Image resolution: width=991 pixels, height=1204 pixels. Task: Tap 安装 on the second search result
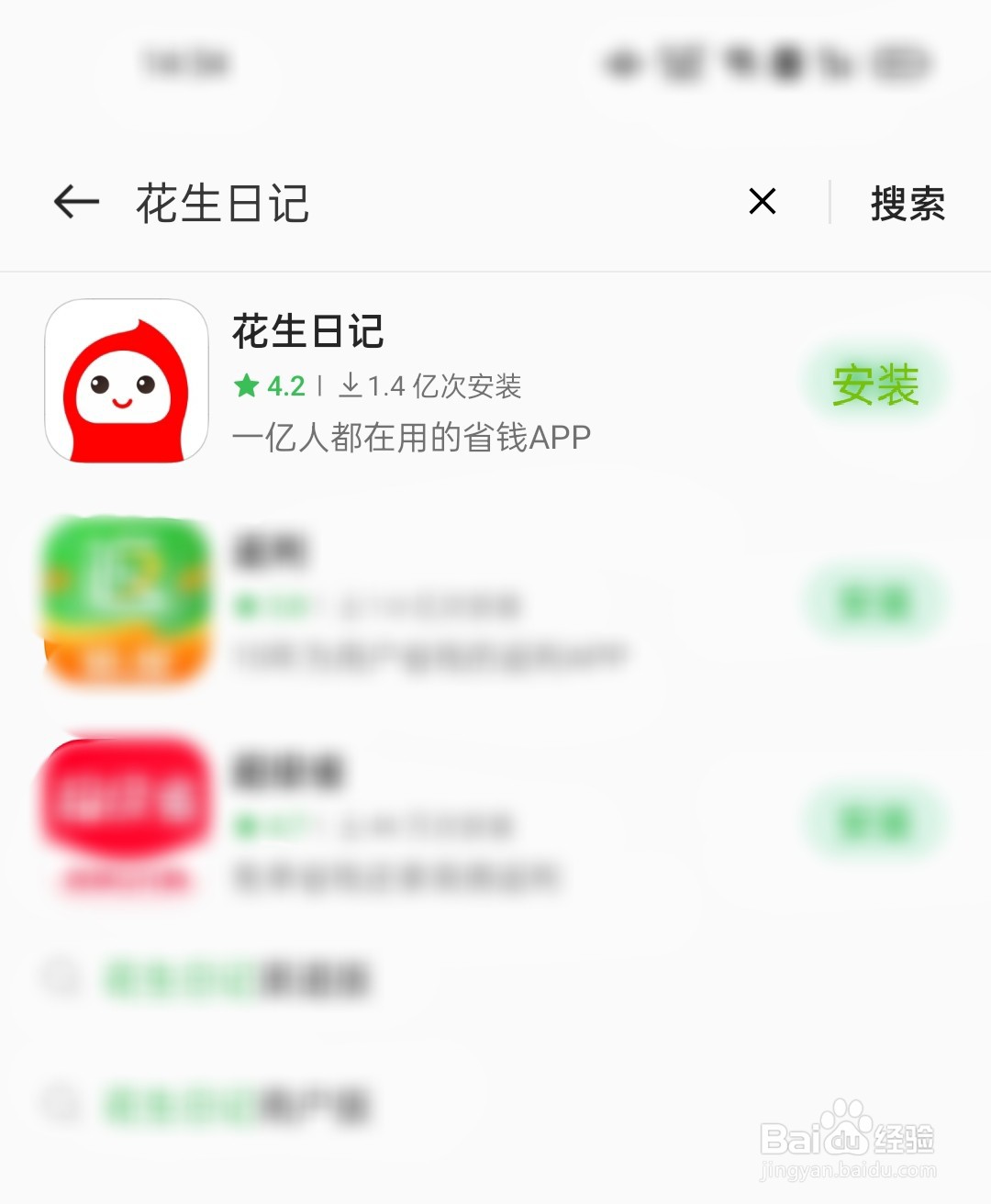[876, 602]
